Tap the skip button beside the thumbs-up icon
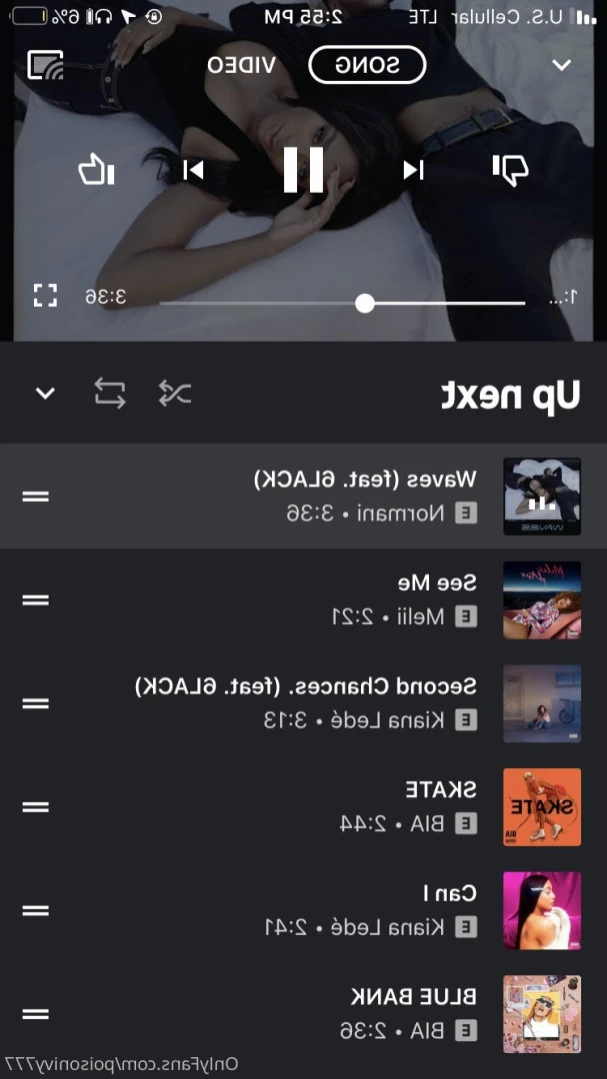Image resolution: width=607 pixels, height=1079 pixels. tap(193, 170)
